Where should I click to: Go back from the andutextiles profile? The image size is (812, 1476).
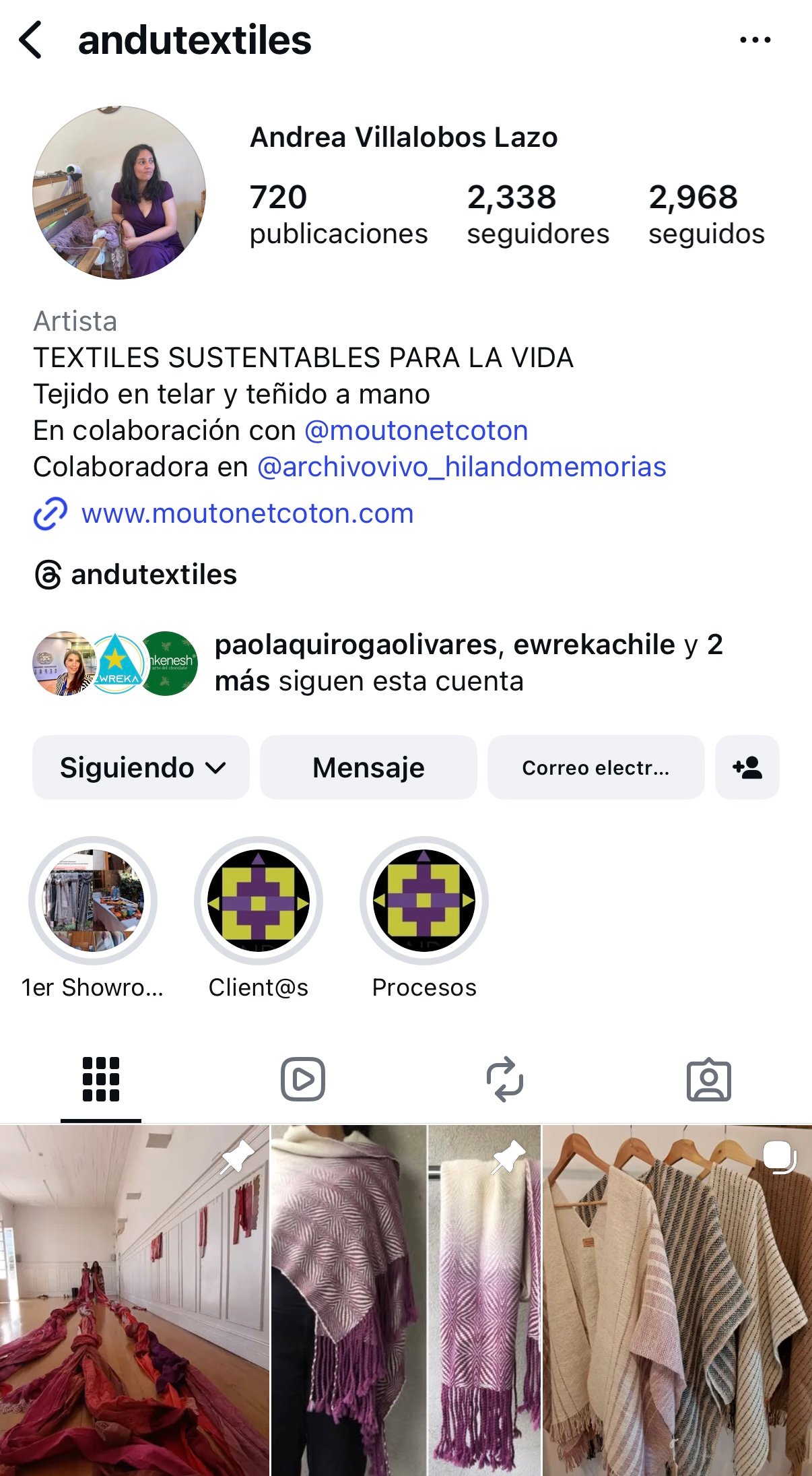31,40
